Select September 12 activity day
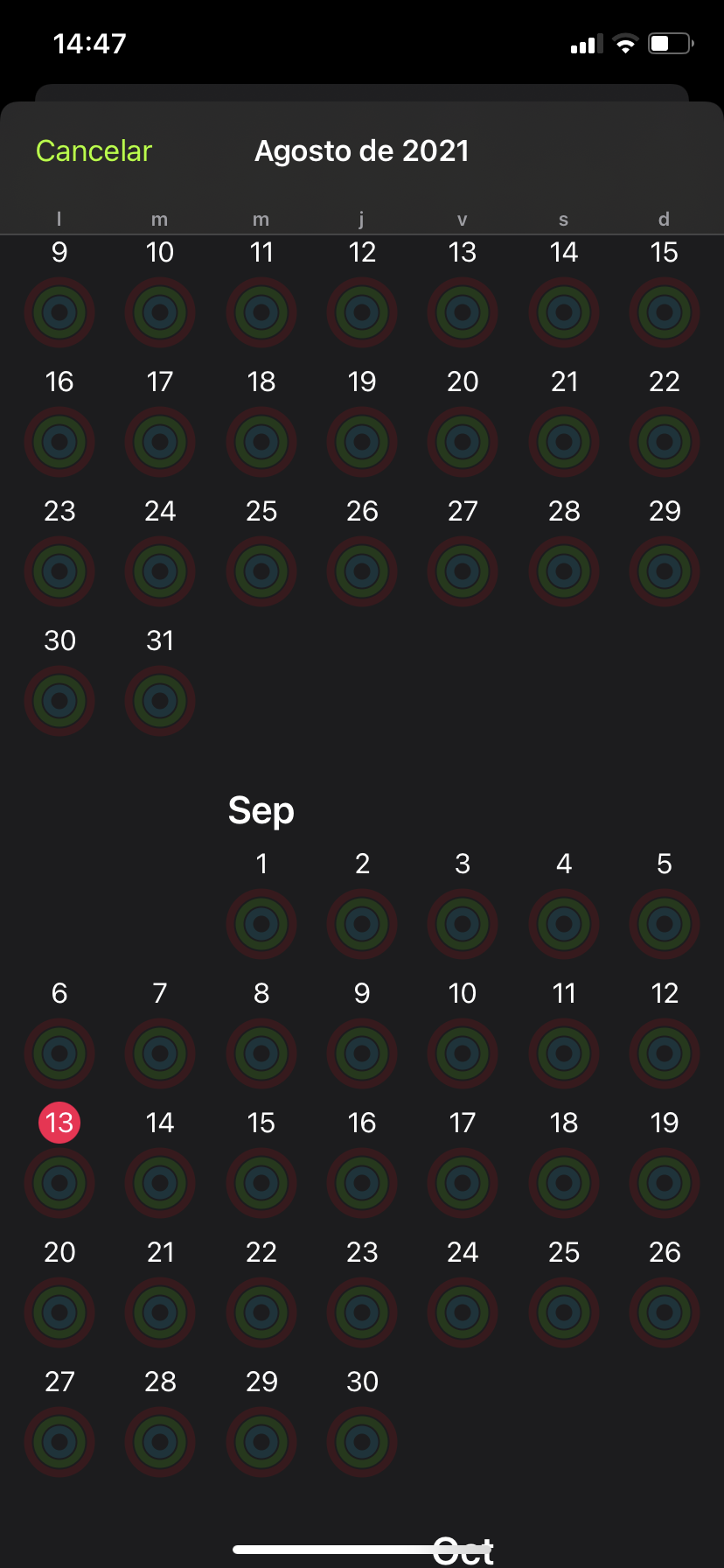Viewport: 724px width, 1568px height. (x=664, y=1053)
